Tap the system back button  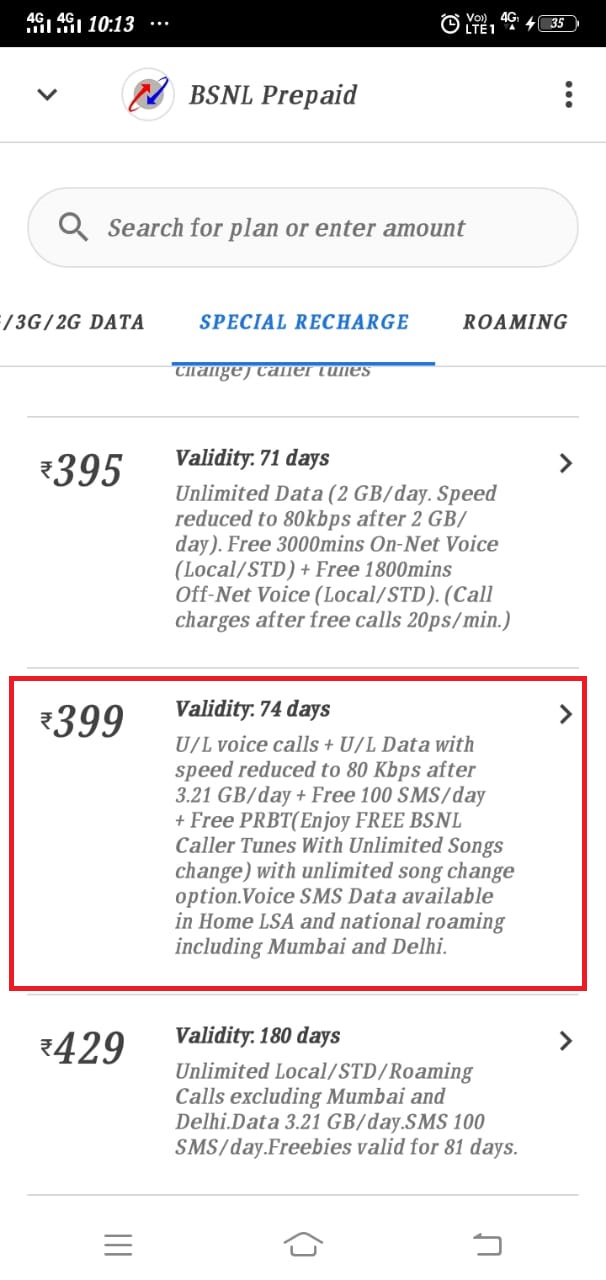487,1244
